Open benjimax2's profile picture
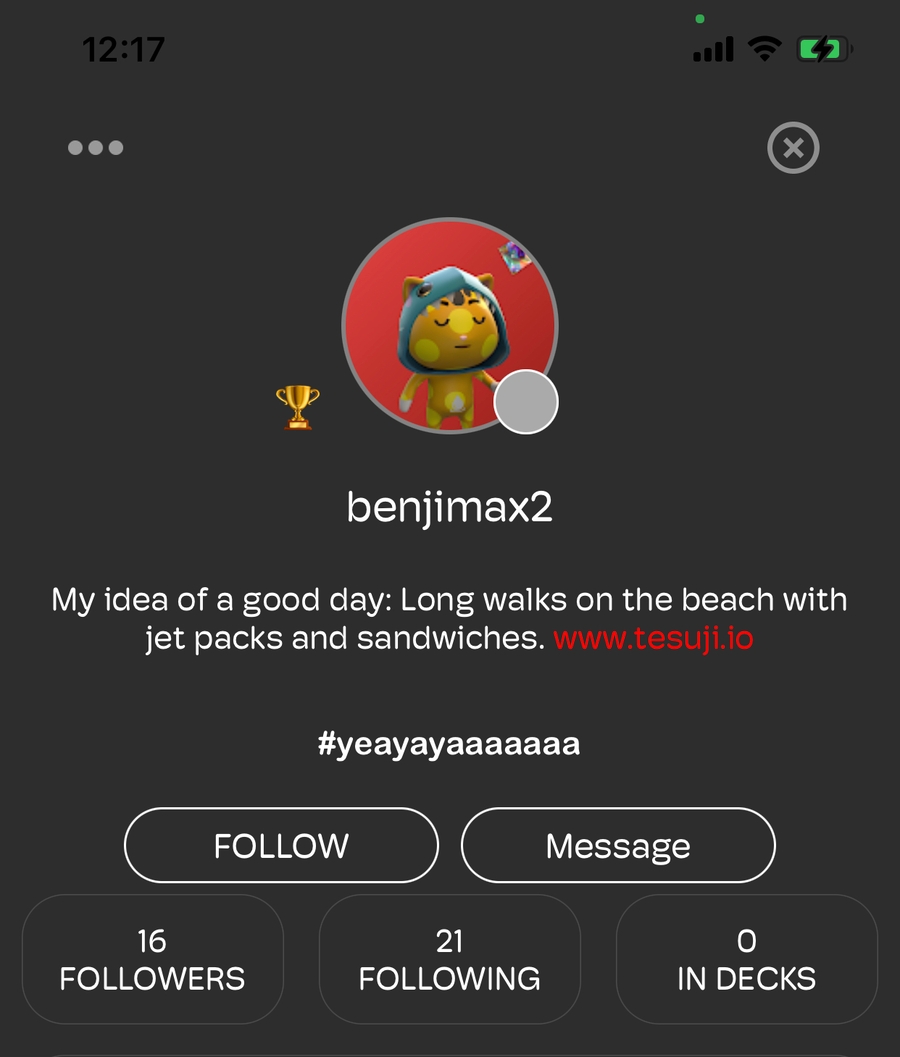Viewport: 900px width, 1057px height. (449, 325)
